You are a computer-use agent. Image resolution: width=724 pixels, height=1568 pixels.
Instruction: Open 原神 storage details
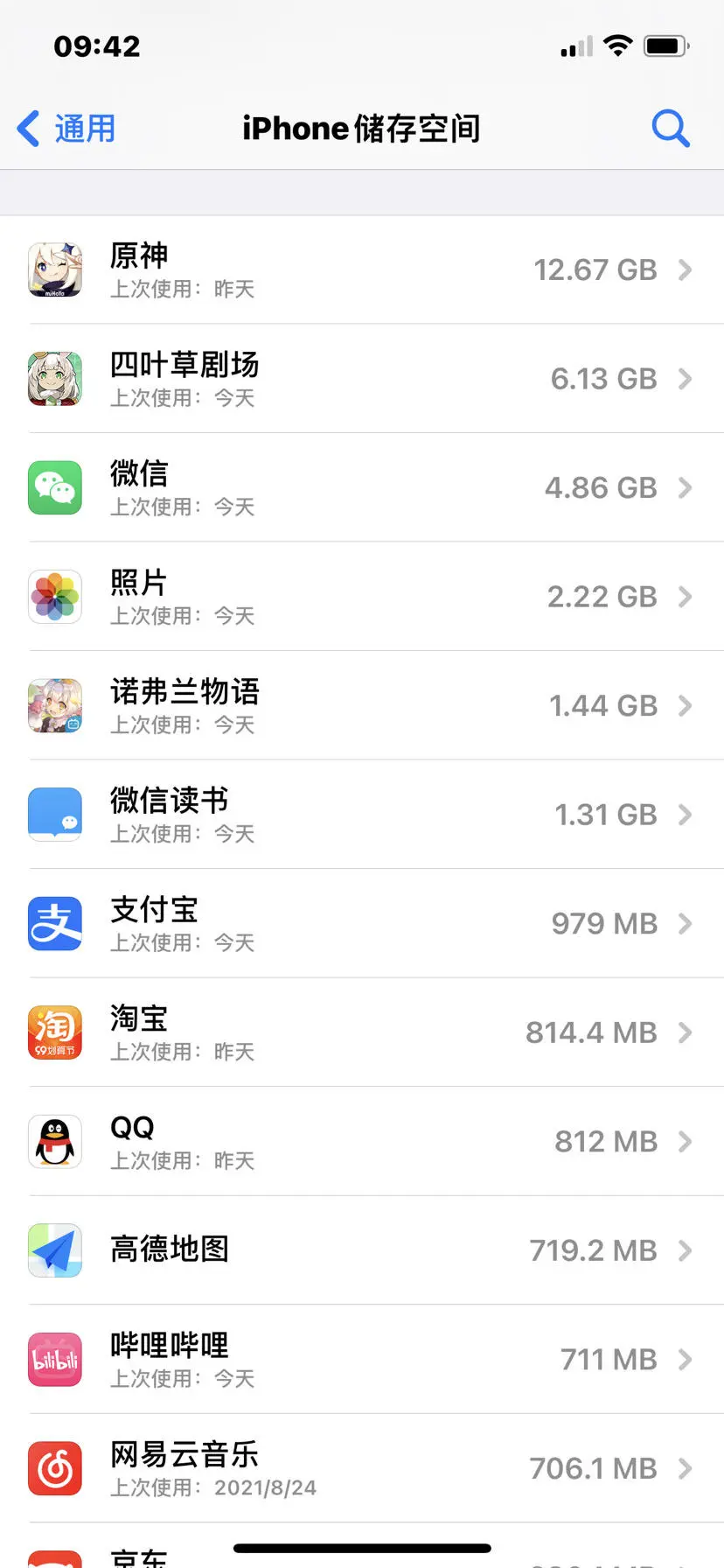362,270
